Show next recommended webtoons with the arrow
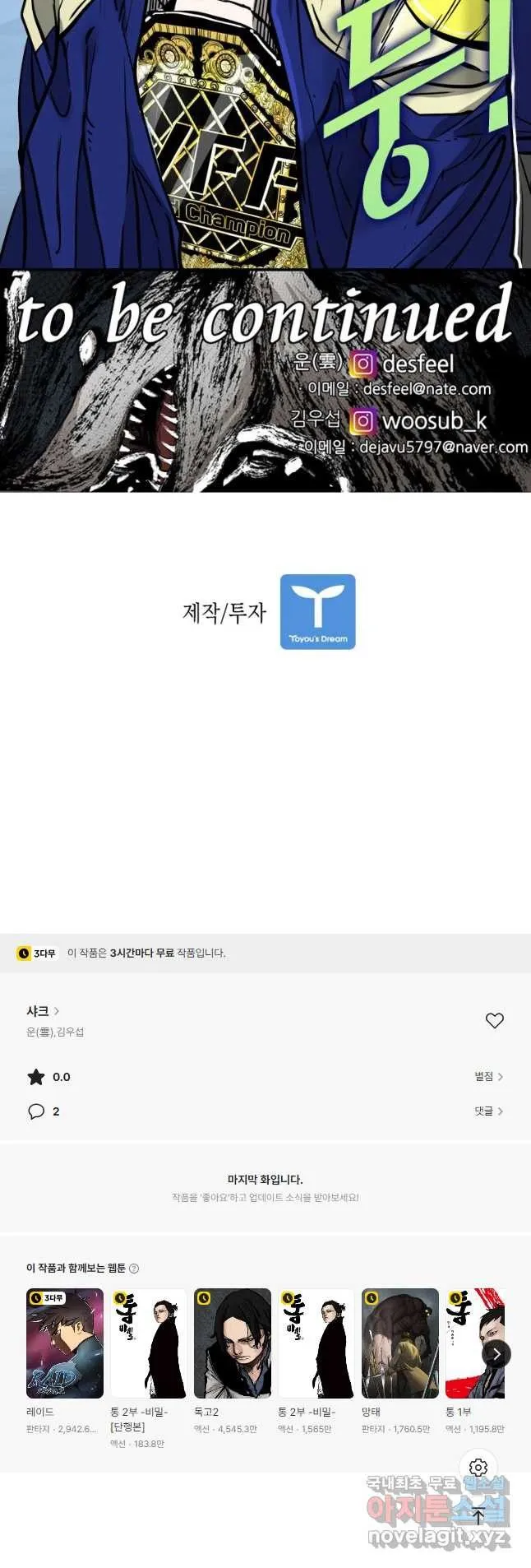Screen dimensions: 531x1568 (x=496, y=1354)
